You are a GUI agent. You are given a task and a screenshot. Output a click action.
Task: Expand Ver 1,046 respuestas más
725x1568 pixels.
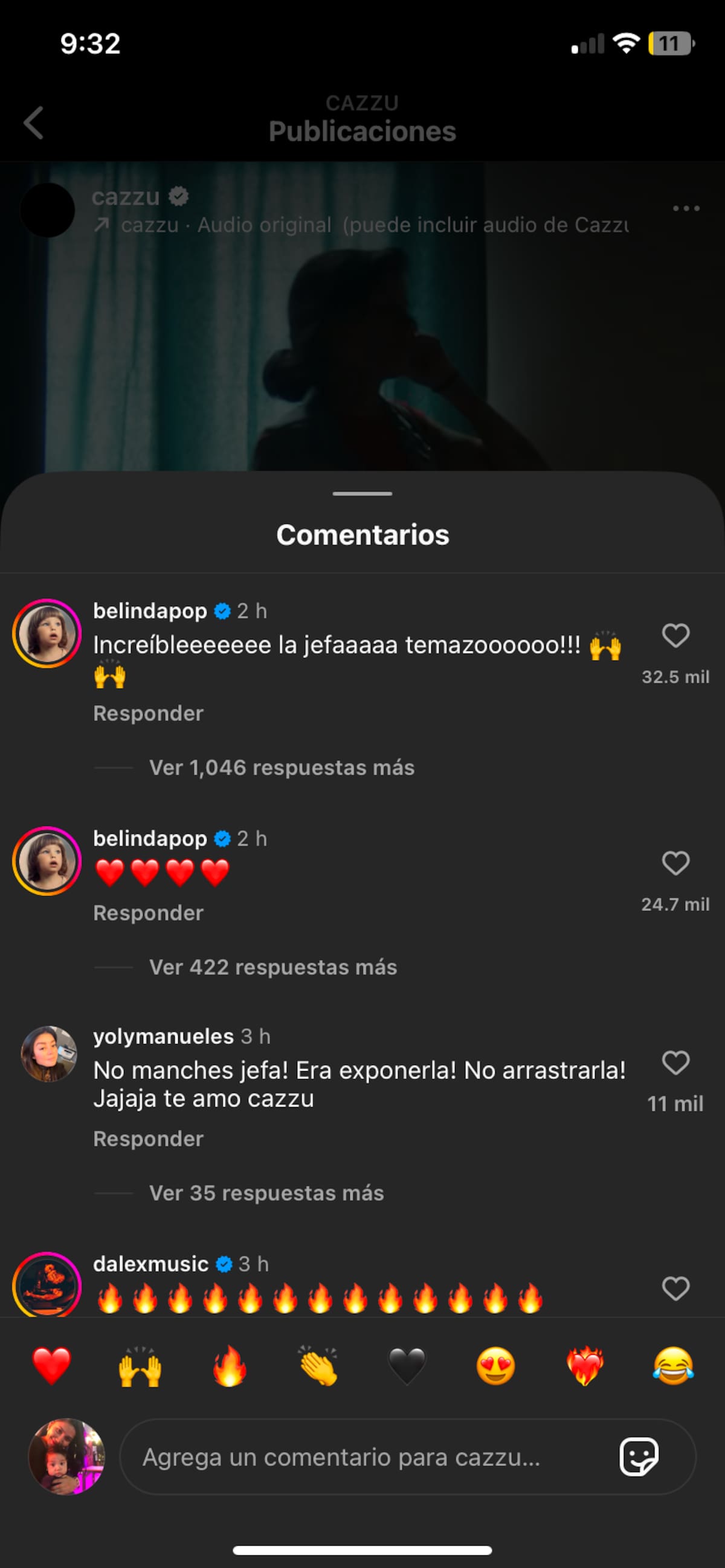(x=282, y=767)
